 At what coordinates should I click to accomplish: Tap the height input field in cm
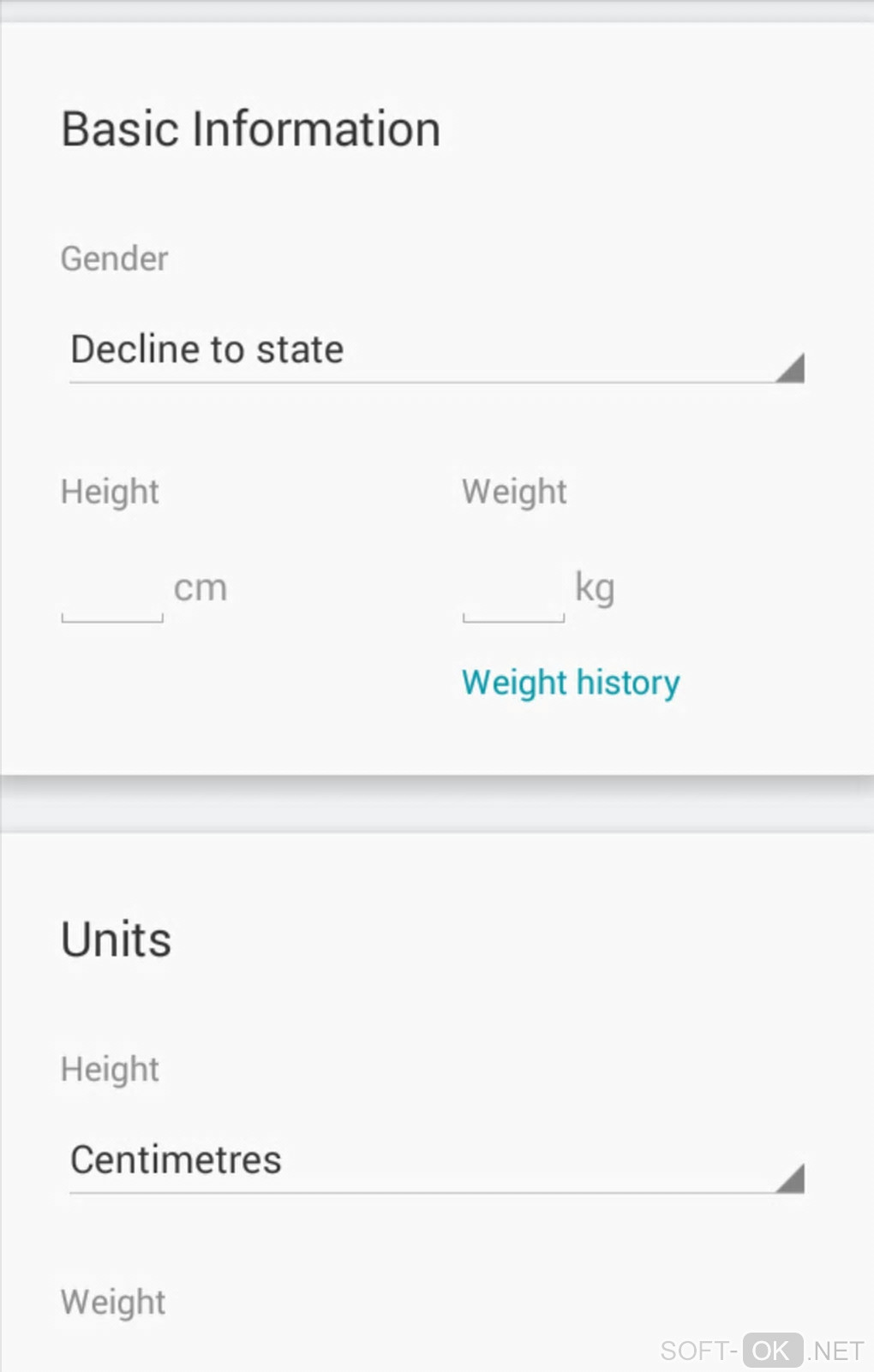[x=112, y=592]
